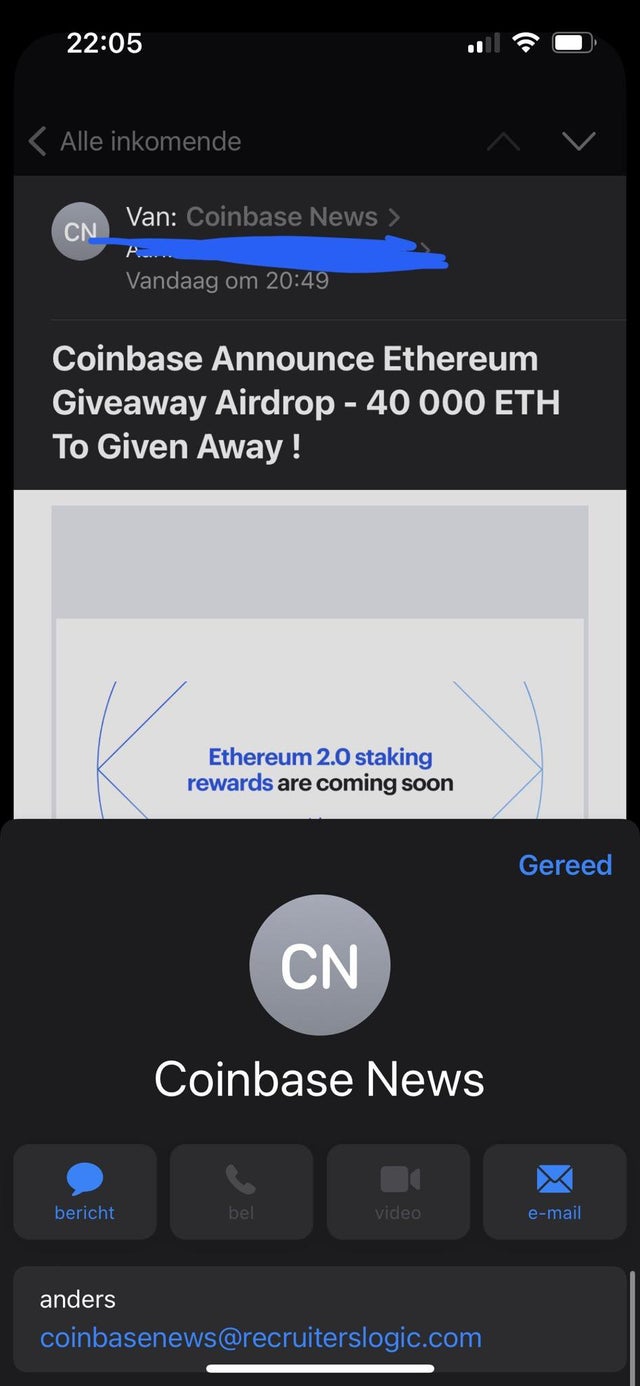
Task: Go back to Alle inkomende
Action: [x=135, y=141]
